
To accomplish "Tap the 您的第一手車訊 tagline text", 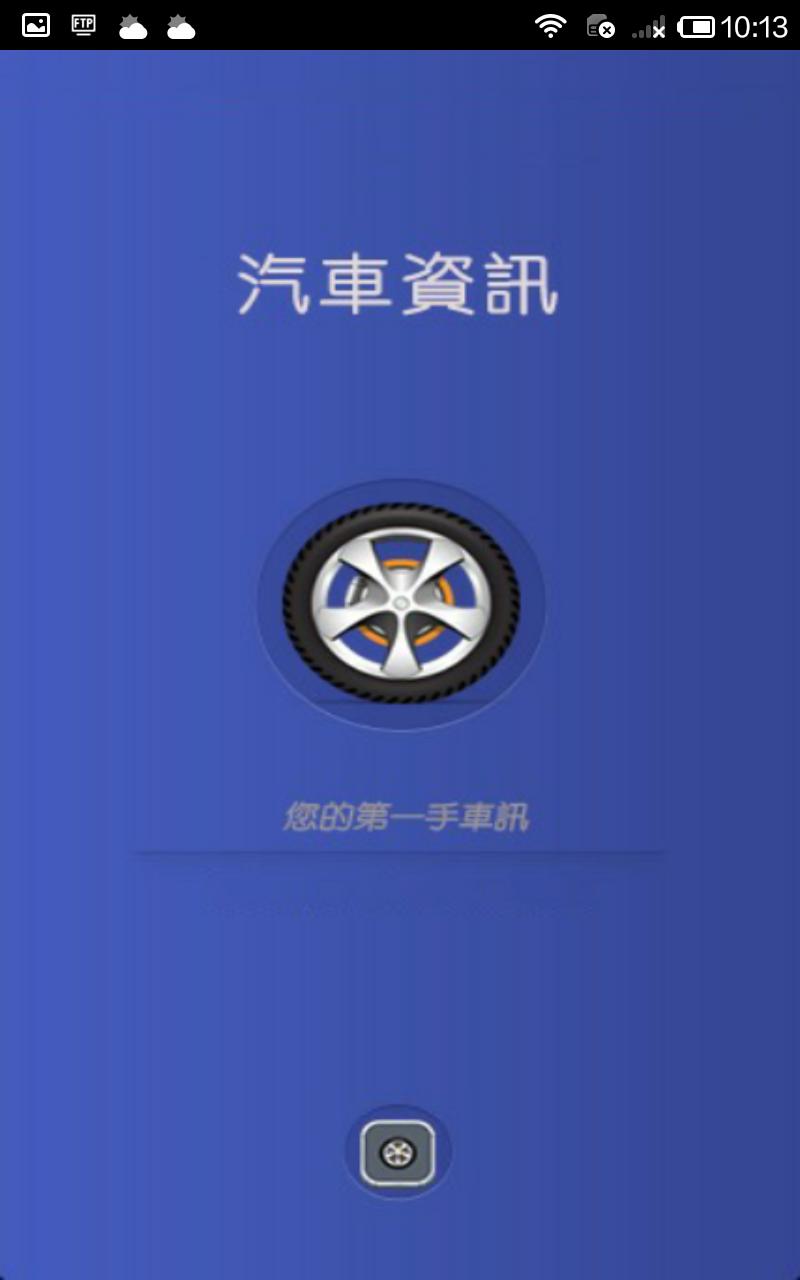I will [x=406, y=814].
